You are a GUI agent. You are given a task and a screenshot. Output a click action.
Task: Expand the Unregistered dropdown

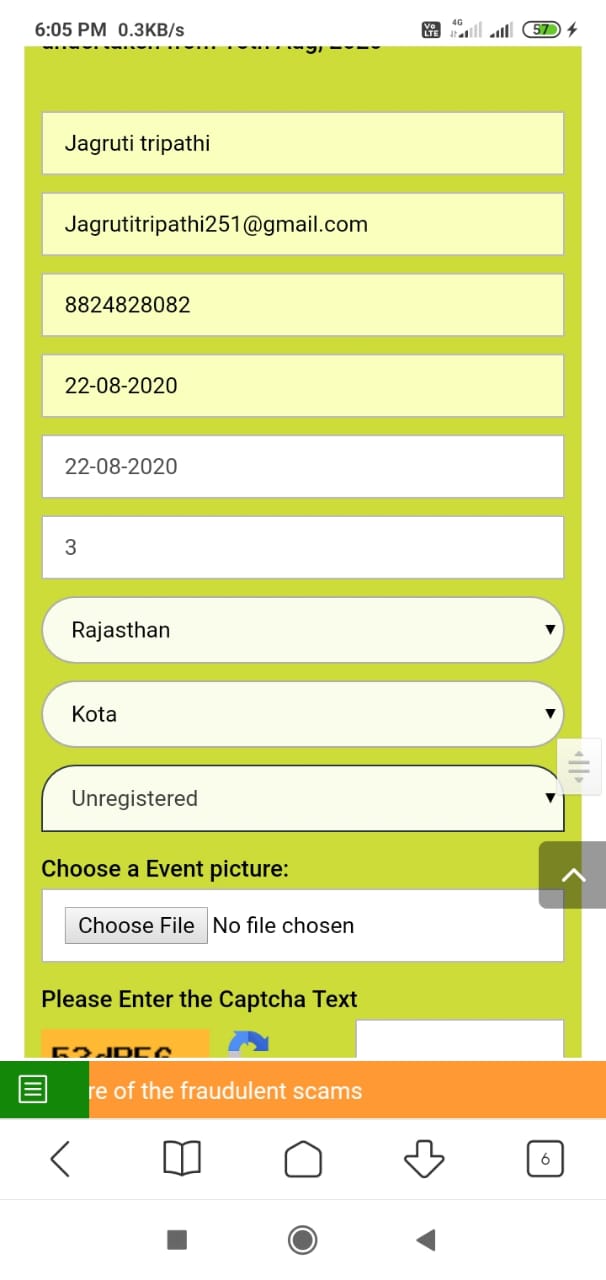tap(302, 798)
